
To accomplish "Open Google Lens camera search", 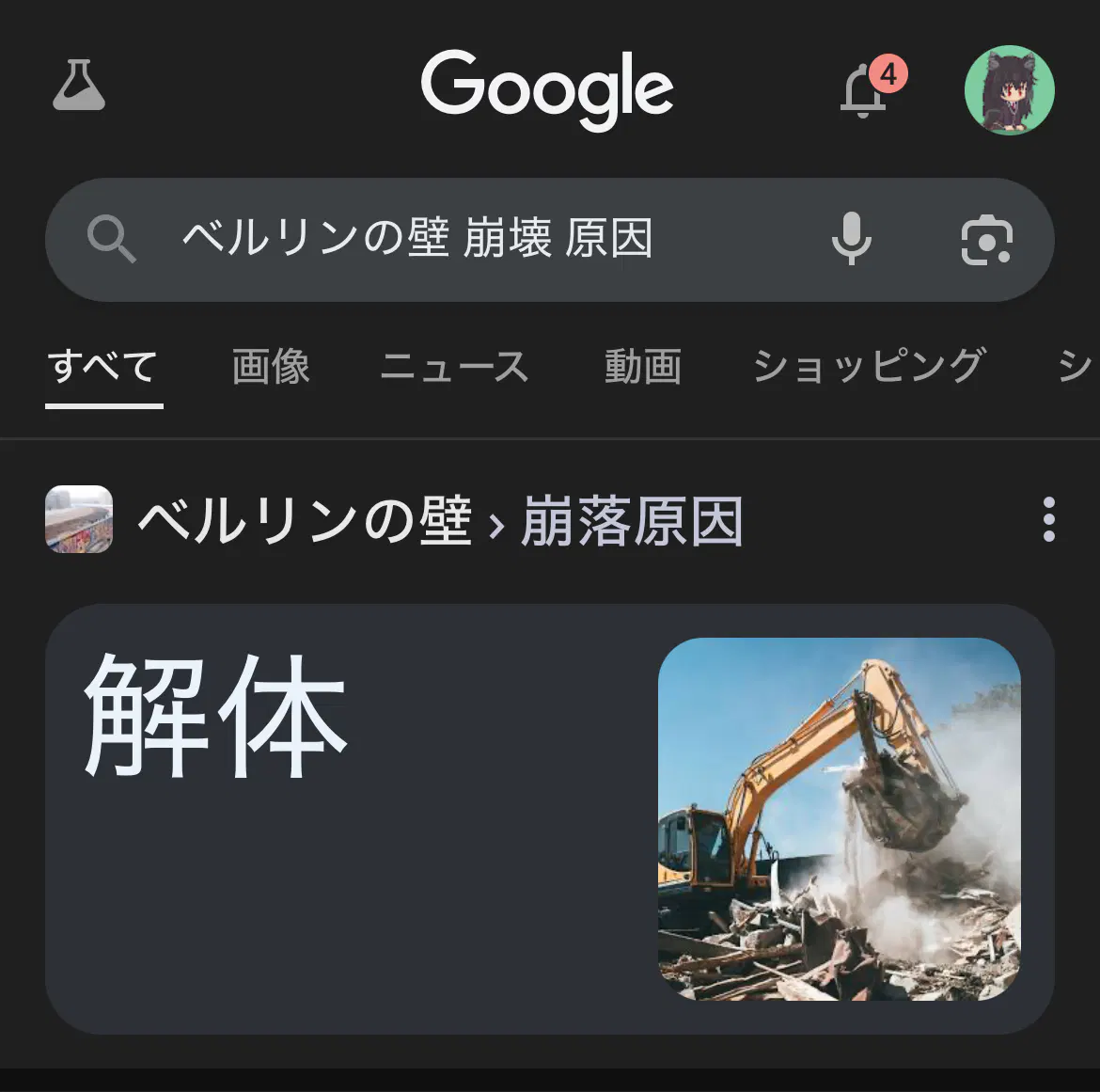I will point(986,240).
